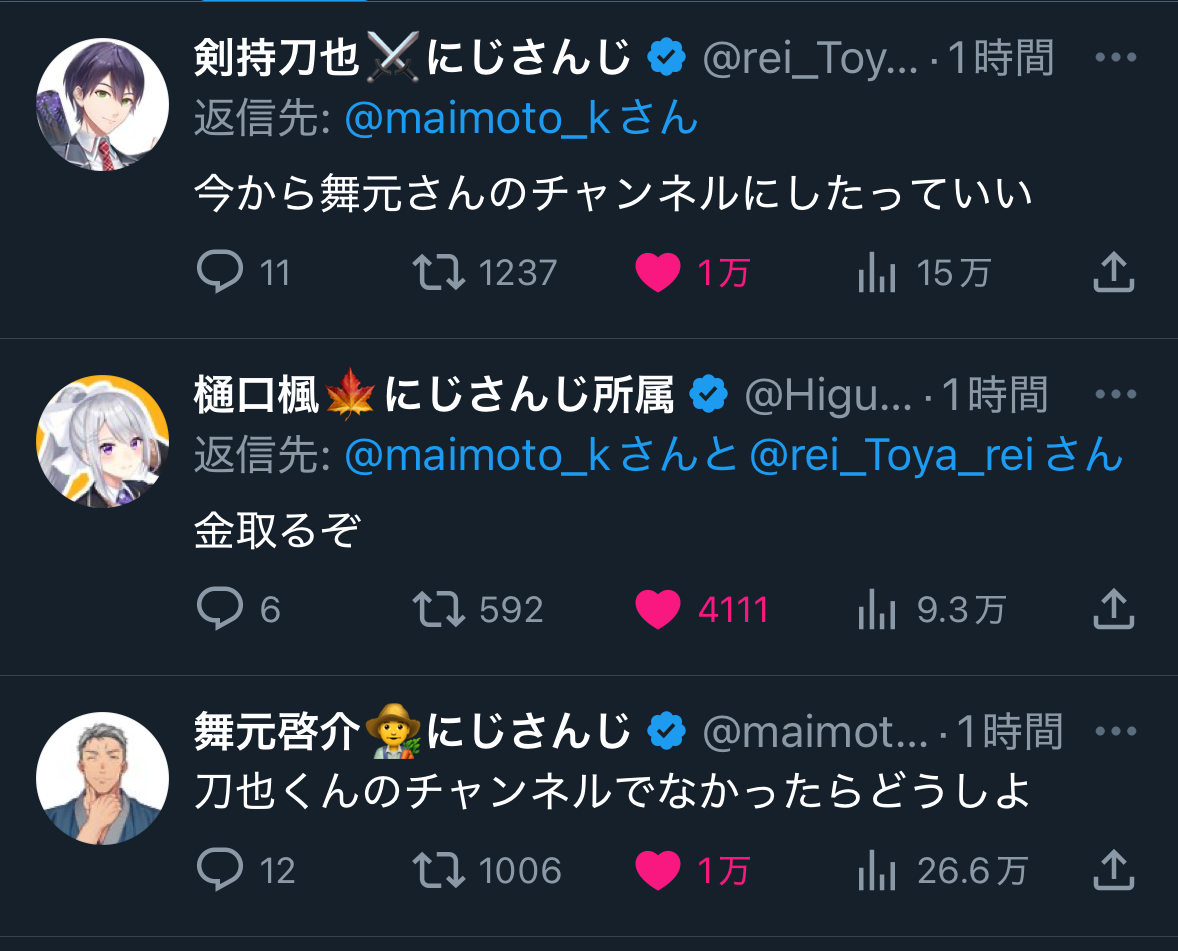Open overflow menu on 樋口楓's tweet
This screenshot has width=1178, height=951.
pos(1116,395)
